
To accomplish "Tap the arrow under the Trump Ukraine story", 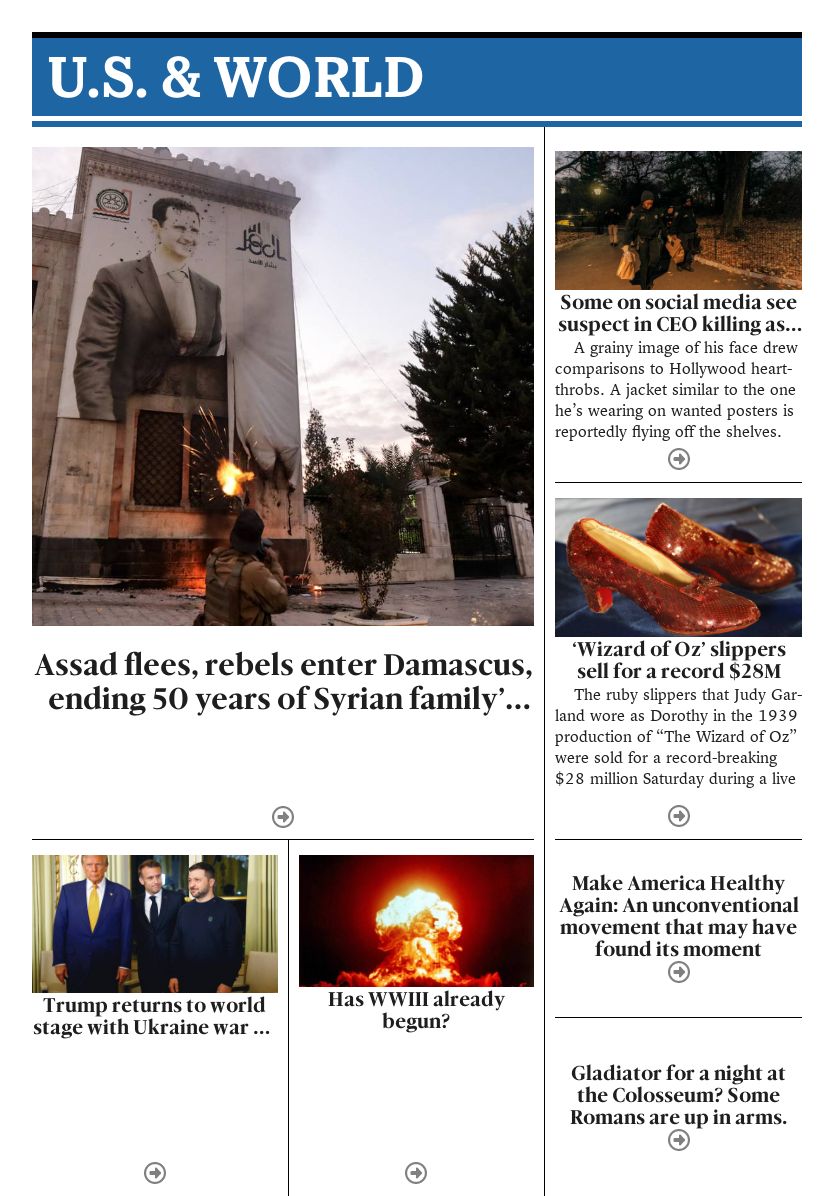I will (x=155, y=1173).
